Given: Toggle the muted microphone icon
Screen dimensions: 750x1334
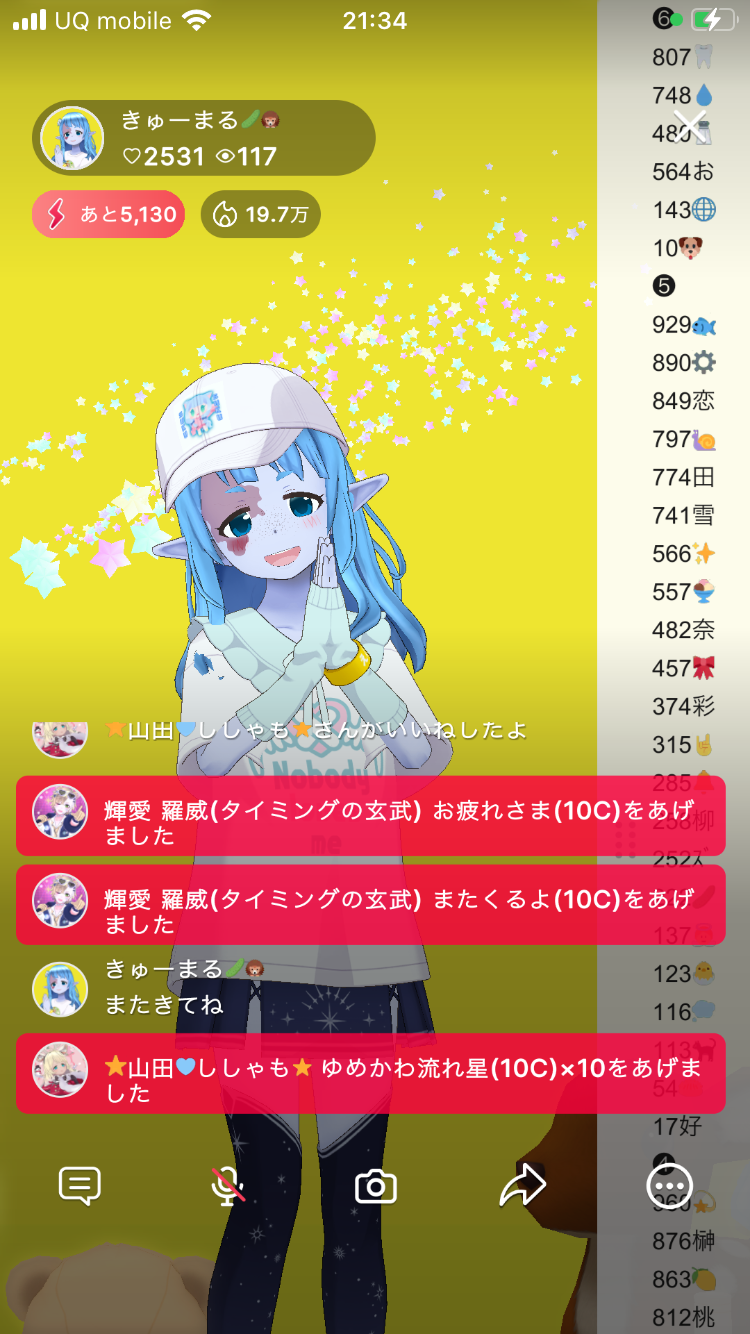Looking at the screenshot, I should pyautogui.click(x=228, y=1186).
